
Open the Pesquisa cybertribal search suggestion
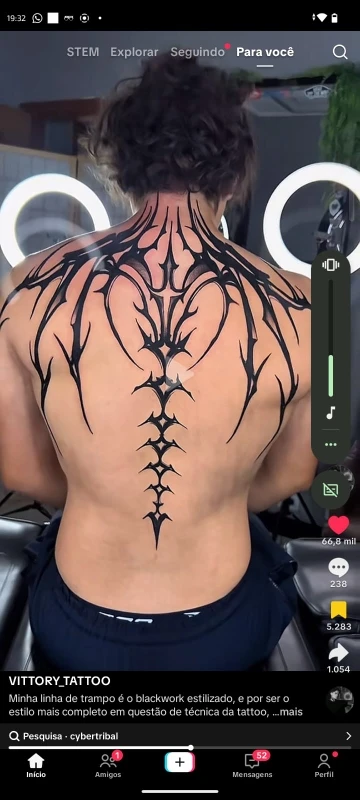180,736
